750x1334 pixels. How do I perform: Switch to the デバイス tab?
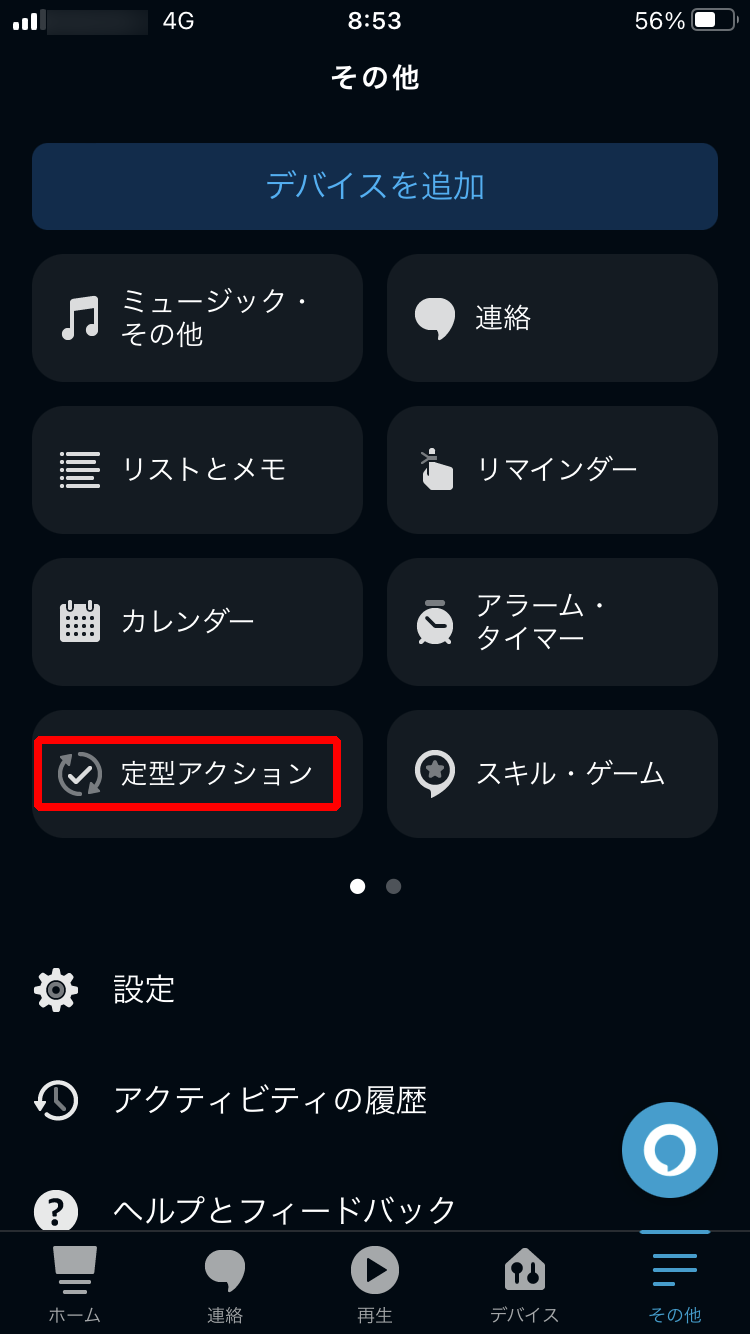525,1285
